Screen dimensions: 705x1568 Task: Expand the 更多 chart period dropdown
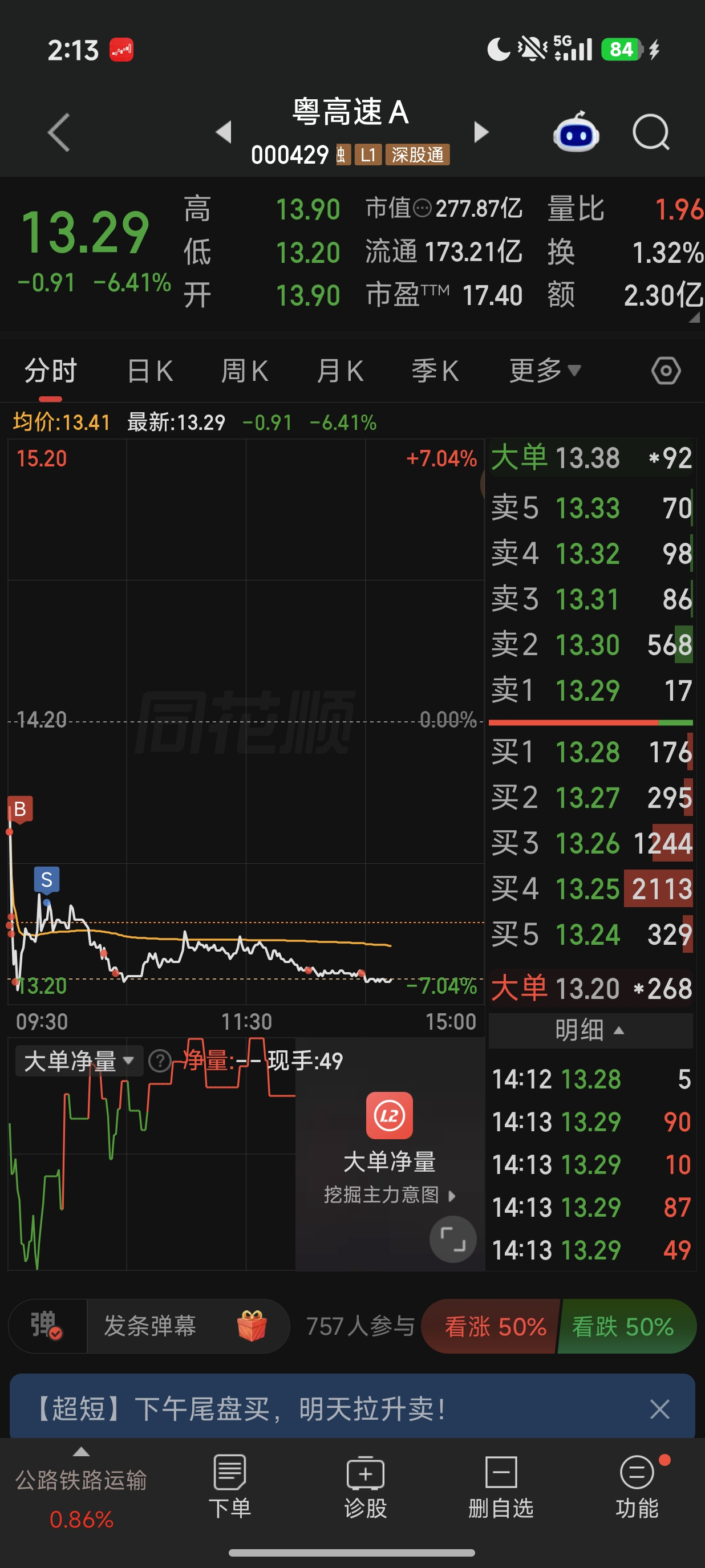click(545, 370)
